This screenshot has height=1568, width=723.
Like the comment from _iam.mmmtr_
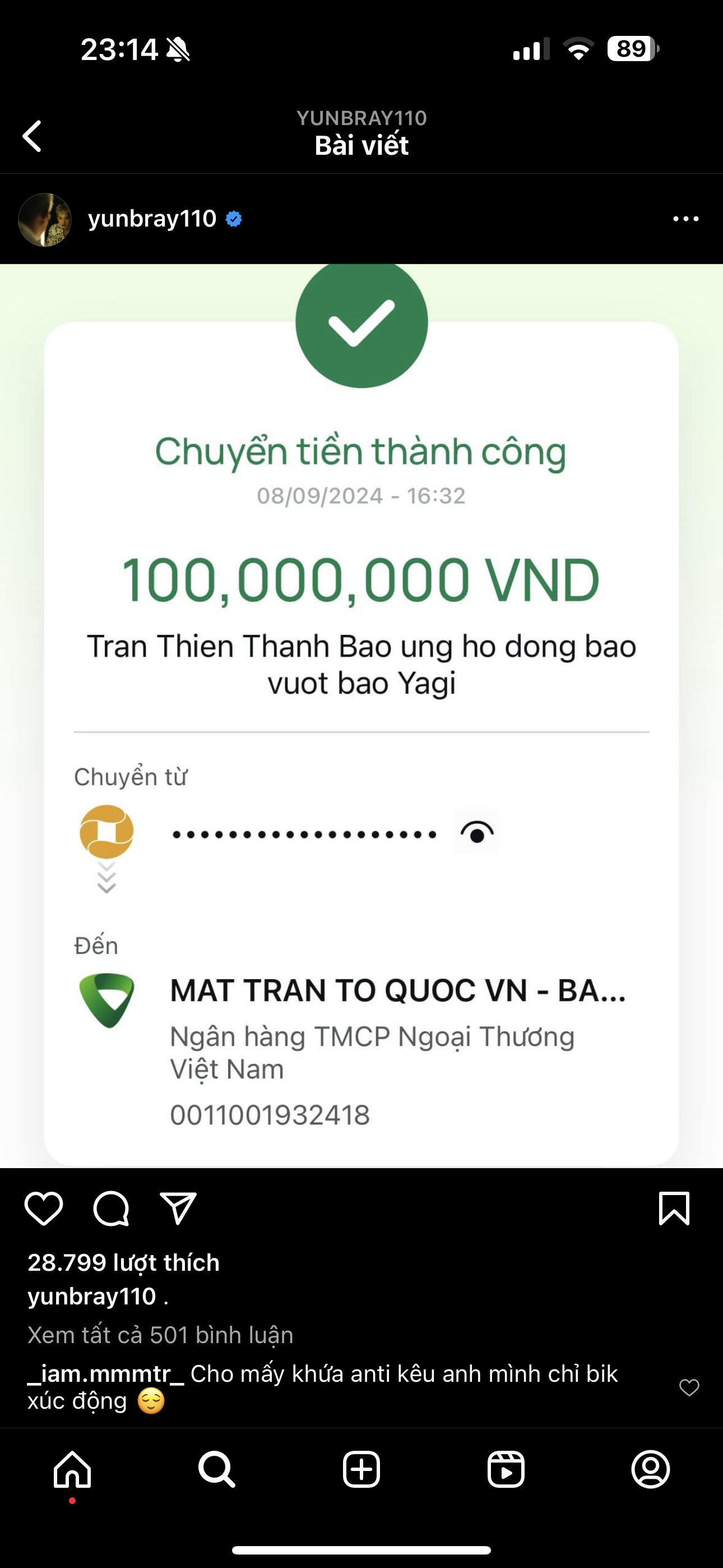pyautogui.click(x=689, y=1387)
